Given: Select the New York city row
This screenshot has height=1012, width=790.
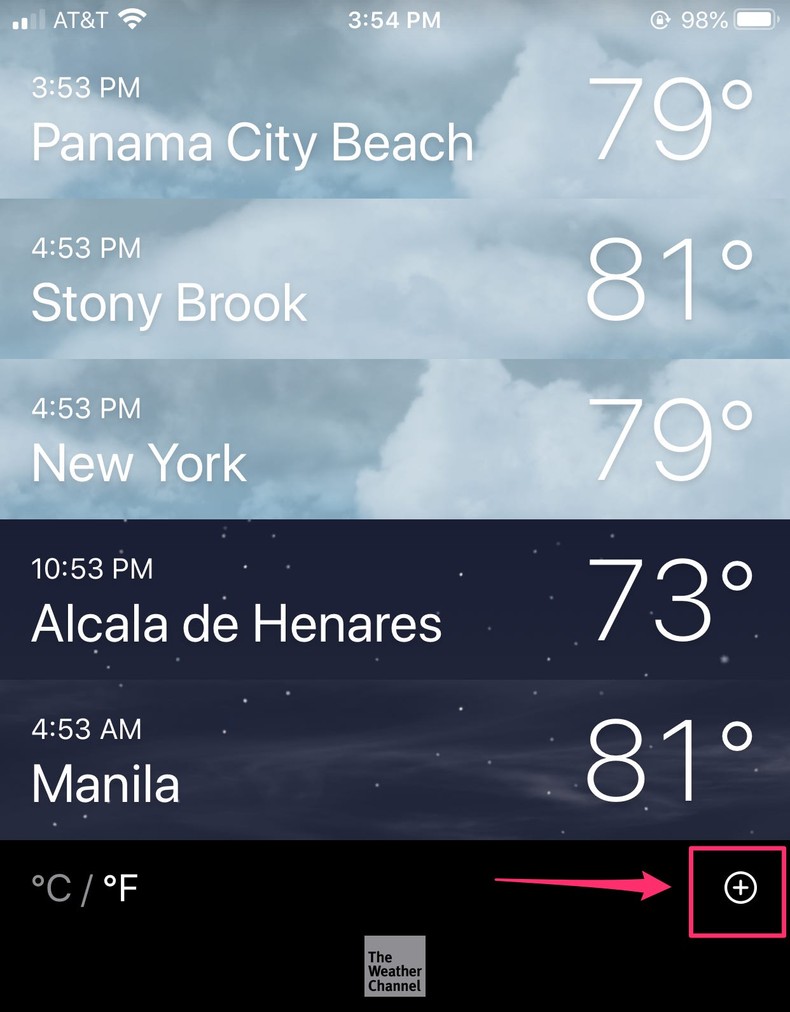Looking at the screenshot, I should click(x=139, y=463).
